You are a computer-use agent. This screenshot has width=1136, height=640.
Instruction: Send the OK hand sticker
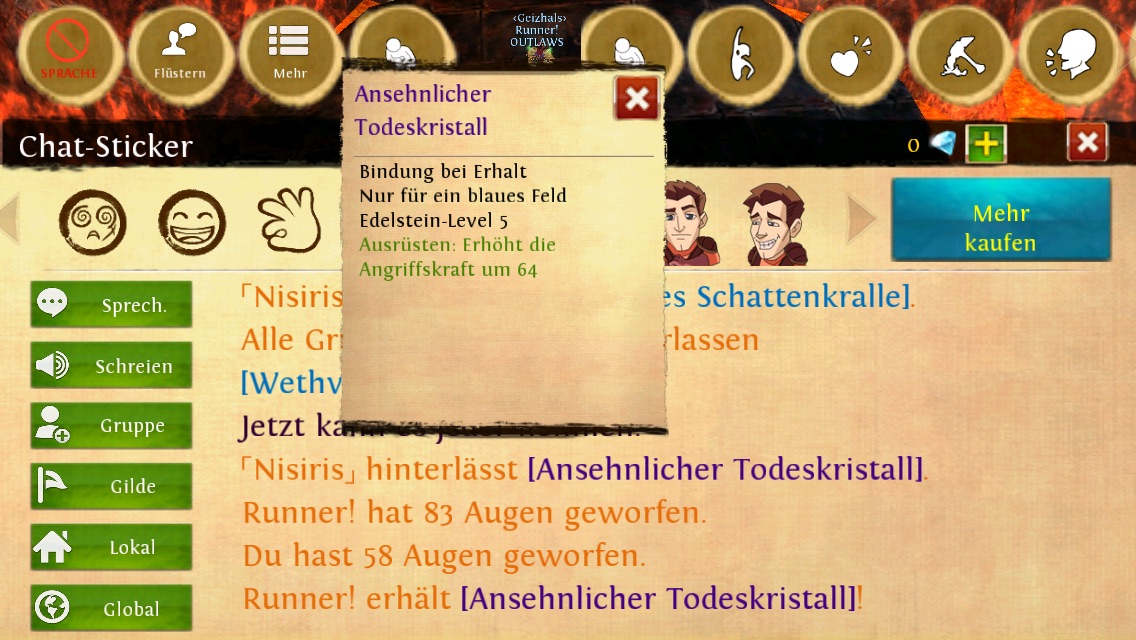pyautogui.click(x=290, y=221)
